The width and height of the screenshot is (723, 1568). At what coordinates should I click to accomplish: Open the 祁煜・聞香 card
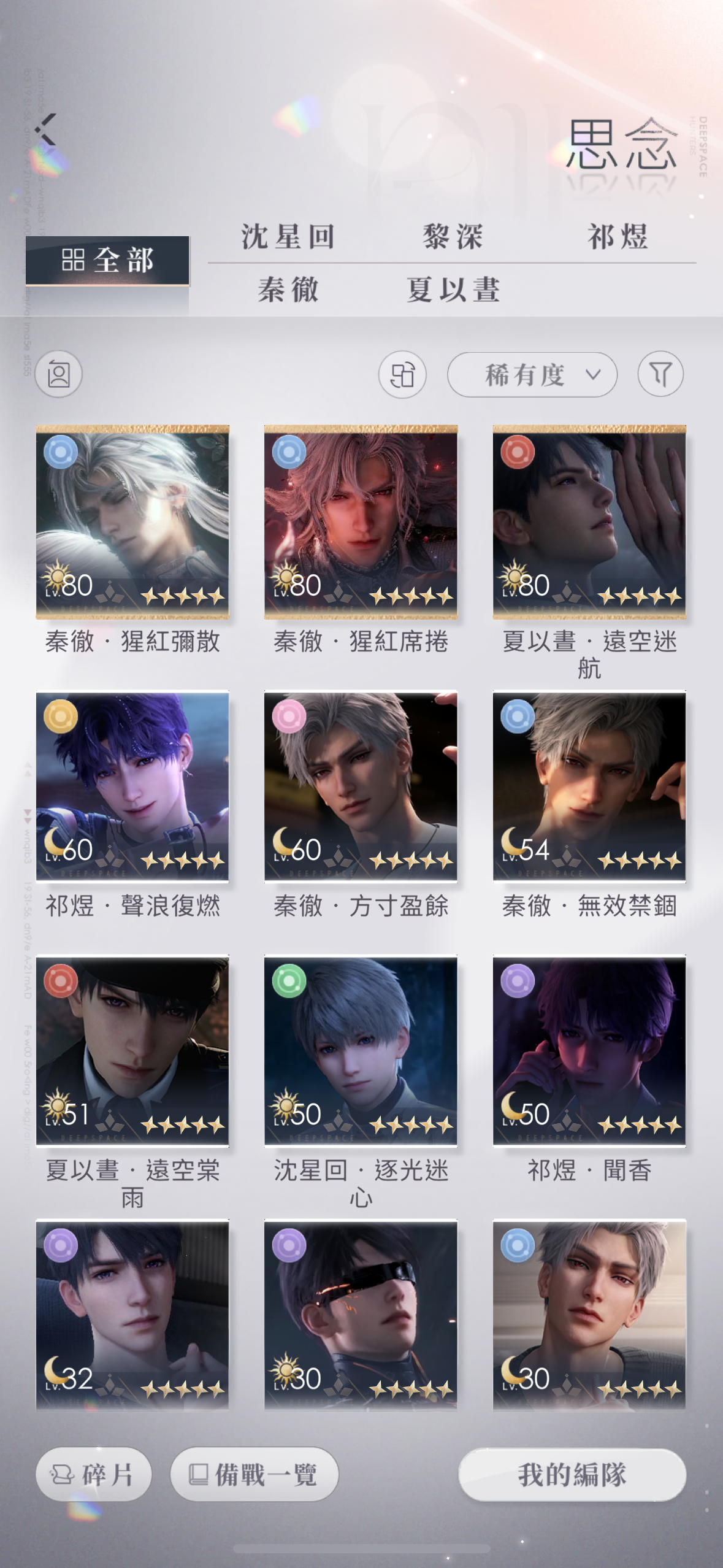point(589,1050)
